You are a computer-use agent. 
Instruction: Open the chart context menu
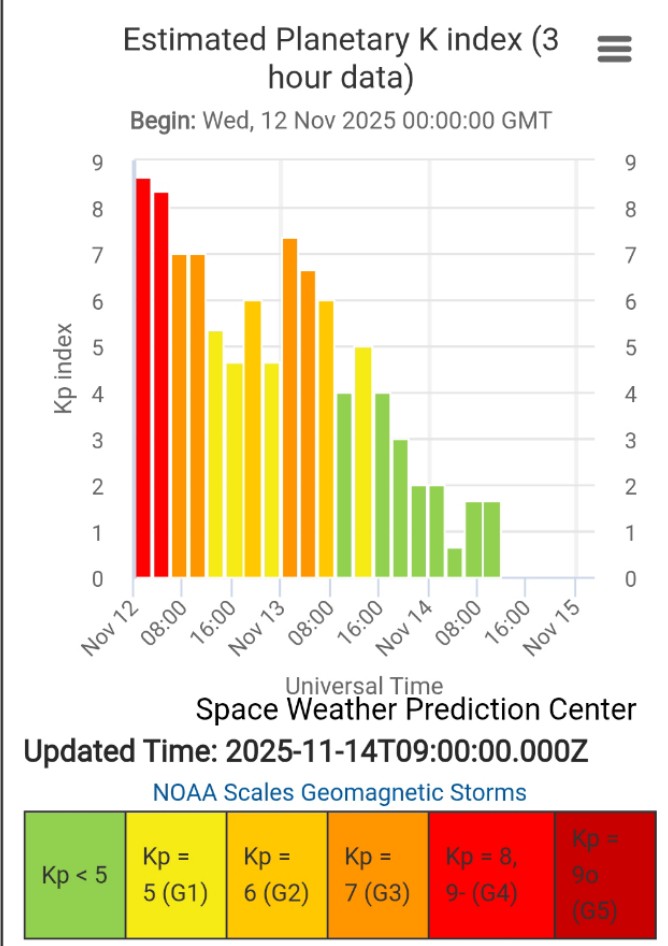pos(614,48)
